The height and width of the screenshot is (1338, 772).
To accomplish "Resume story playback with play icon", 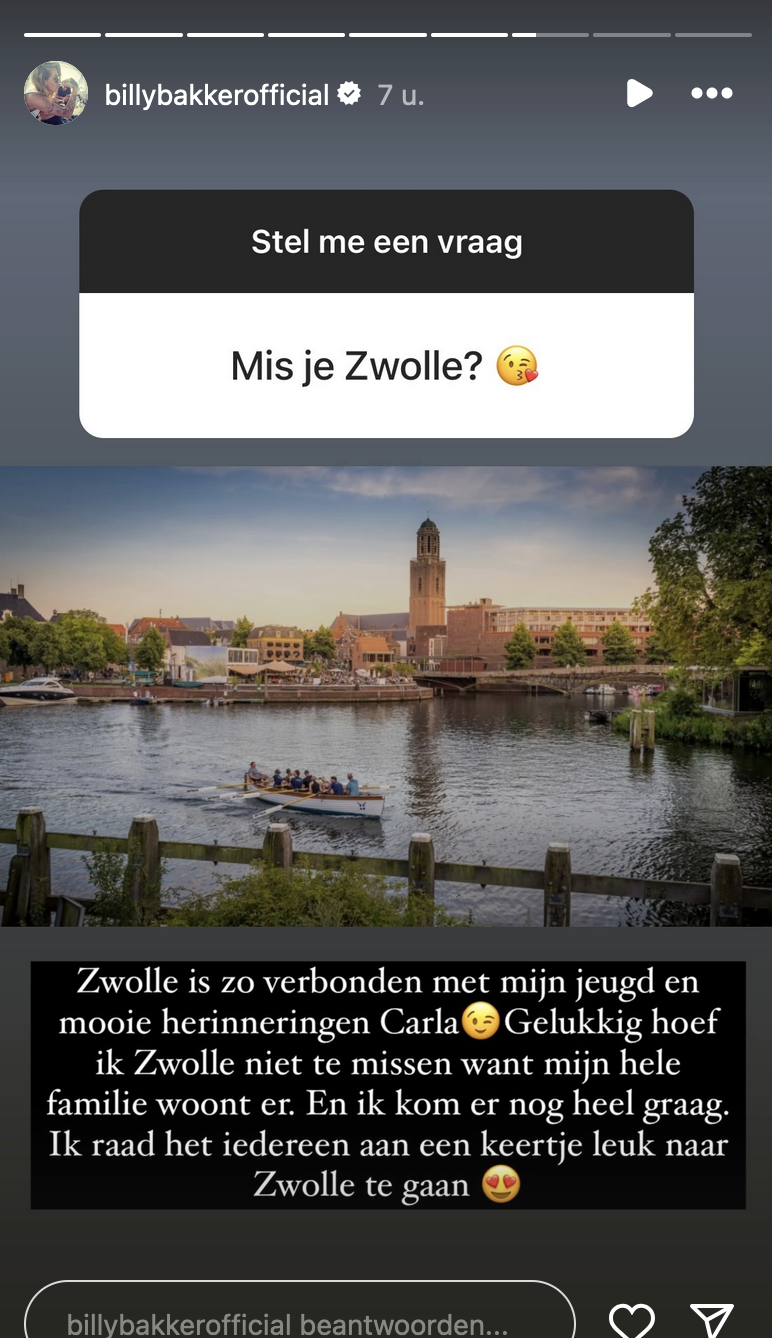I will 639,94.
